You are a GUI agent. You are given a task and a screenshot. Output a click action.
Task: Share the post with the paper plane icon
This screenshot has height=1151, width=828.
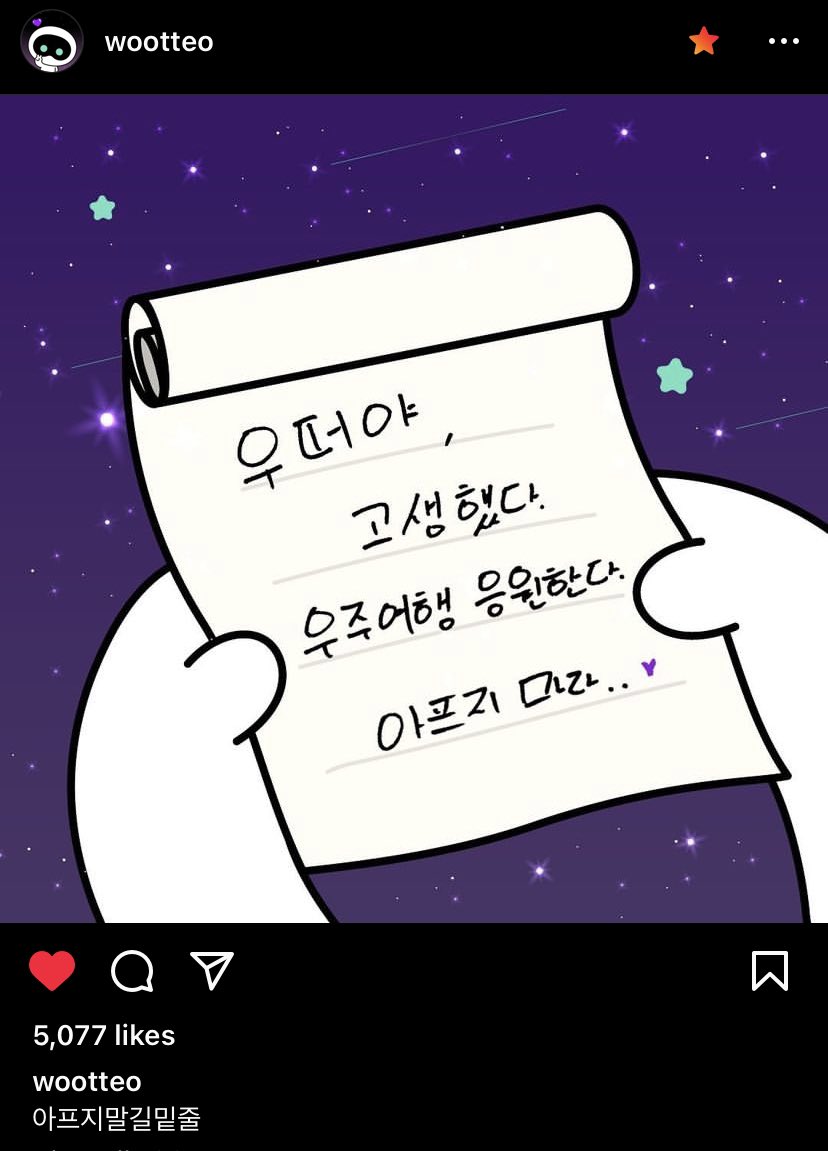coord(211,970)
